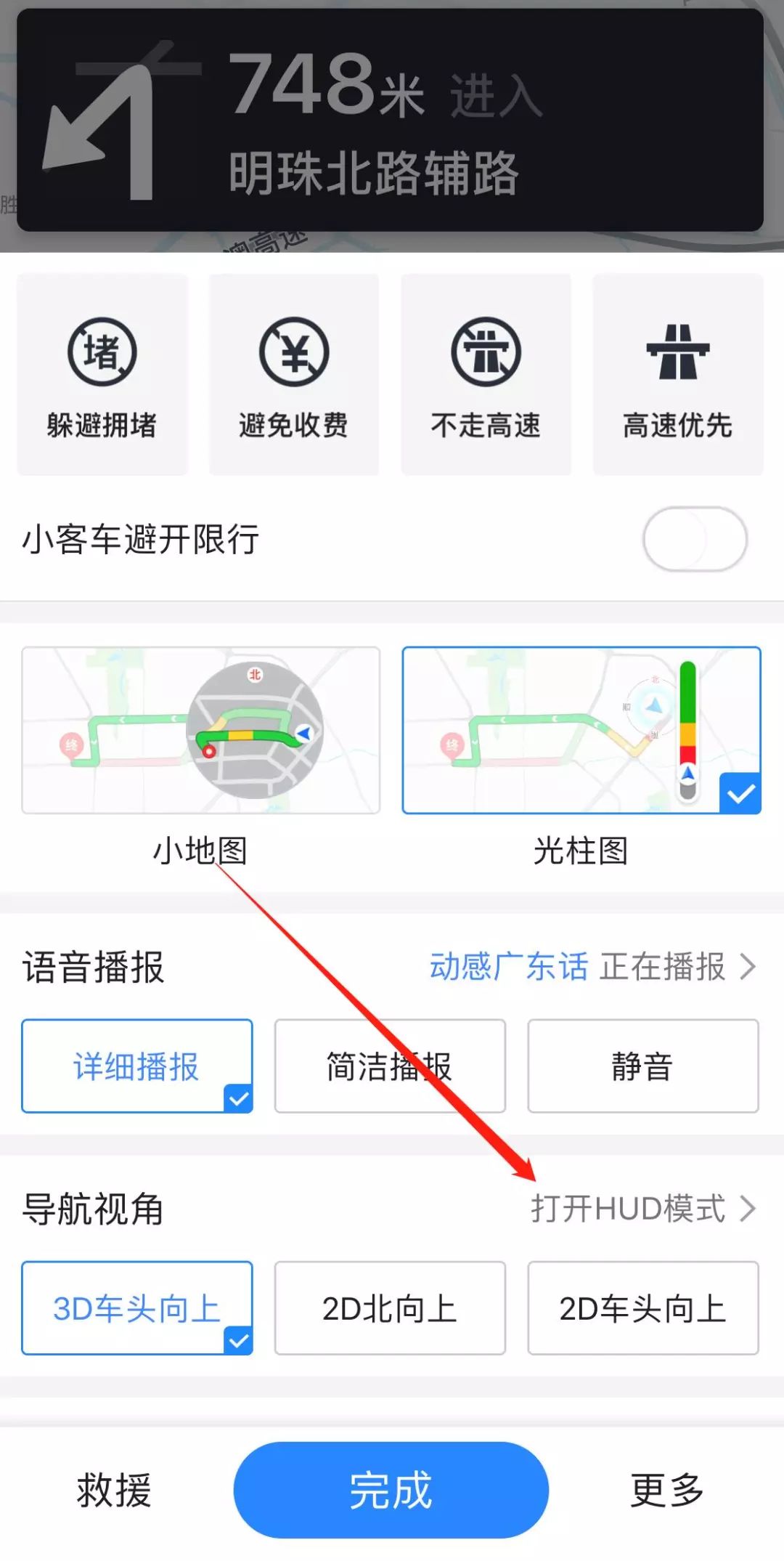The image size is (784, 1561).
Task: Select 不走高速 route option
Action: 486,376
